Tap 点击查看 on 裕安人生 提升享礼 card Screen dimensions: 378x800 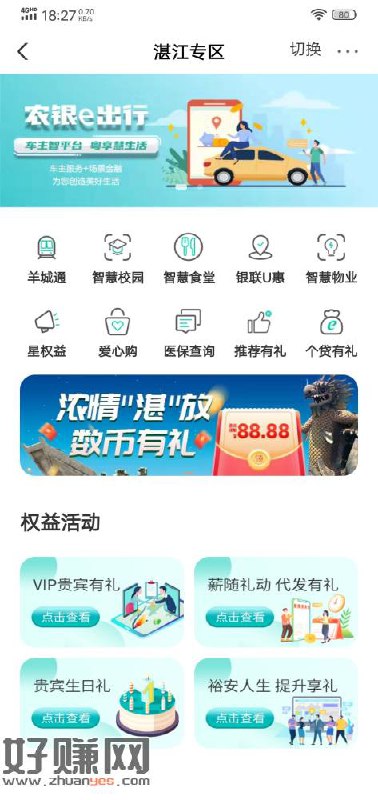[x=240, y=718]
